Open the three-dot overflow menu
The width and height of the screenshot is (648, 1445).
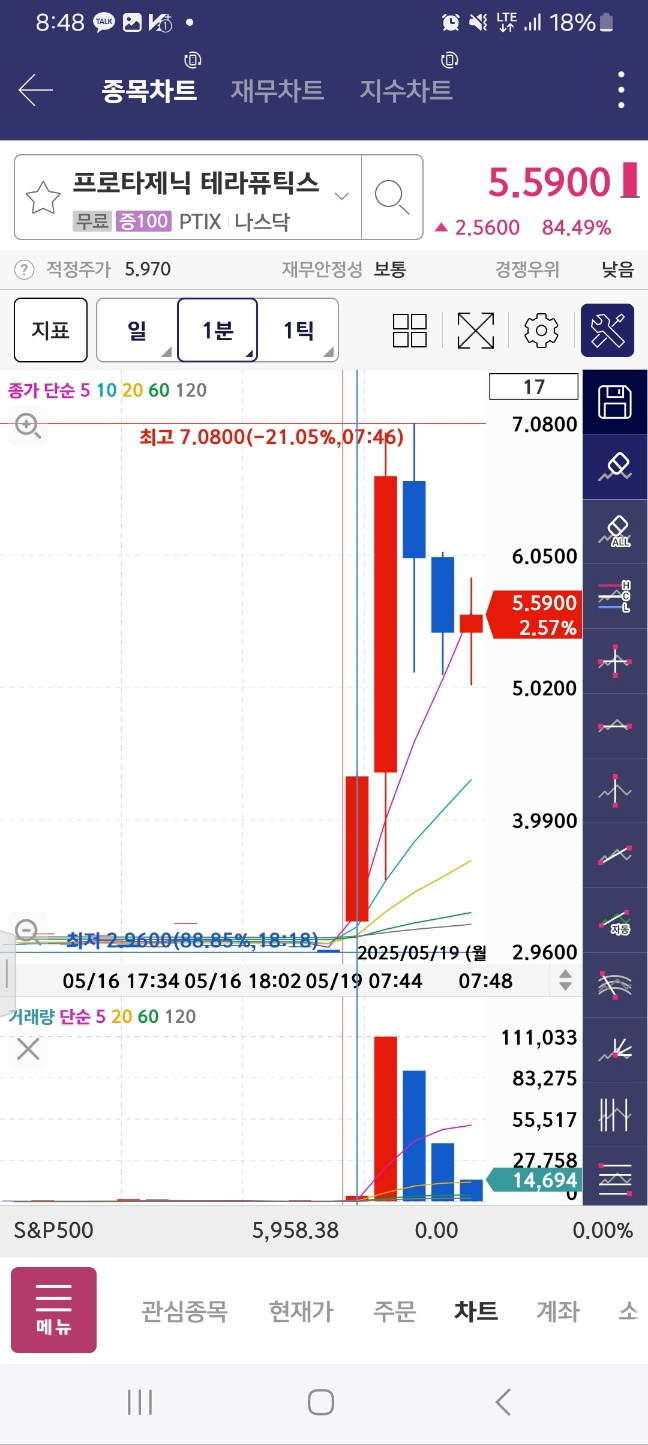(621, 91)
